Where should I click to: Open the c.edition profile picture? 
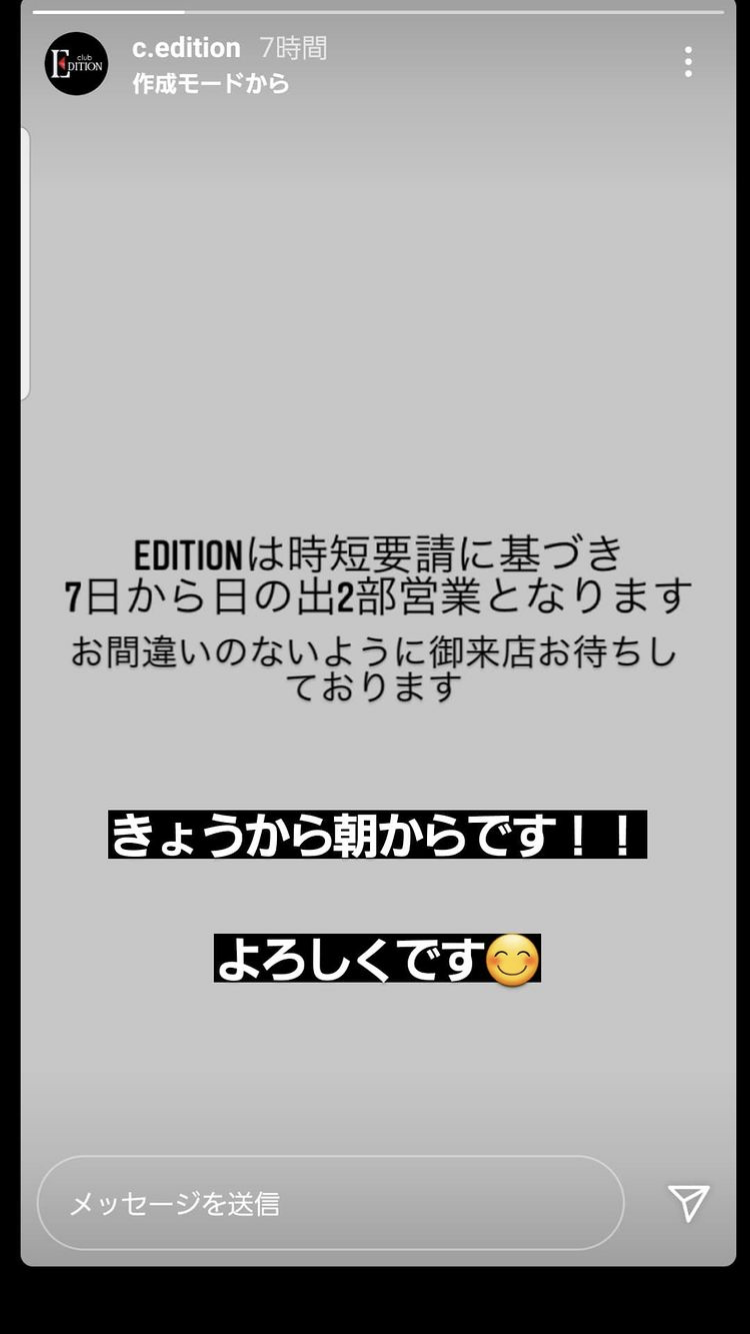tap(76, 64)
